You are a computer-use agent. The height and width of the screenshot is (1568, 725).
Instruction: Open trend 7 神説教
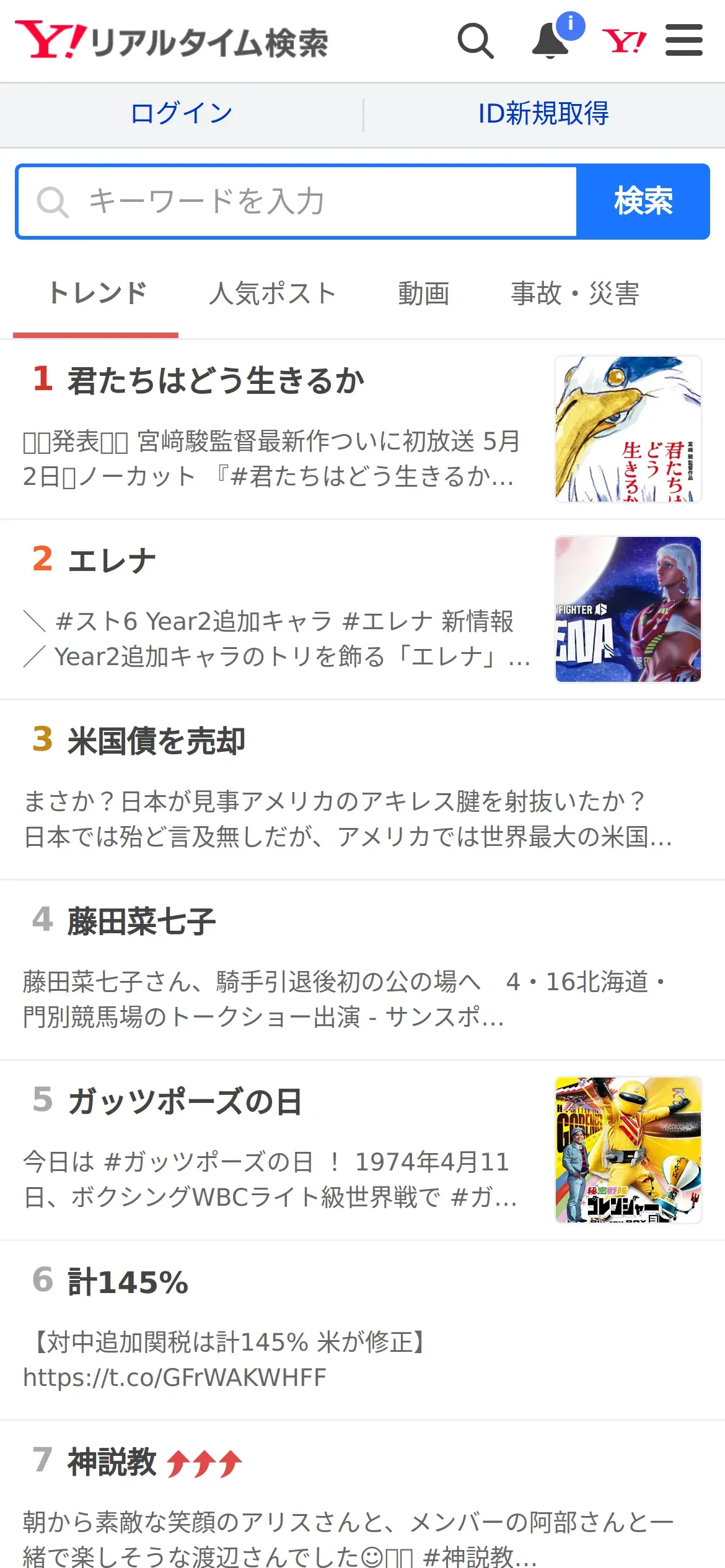pyautogui.click(x=112, y=1462)
